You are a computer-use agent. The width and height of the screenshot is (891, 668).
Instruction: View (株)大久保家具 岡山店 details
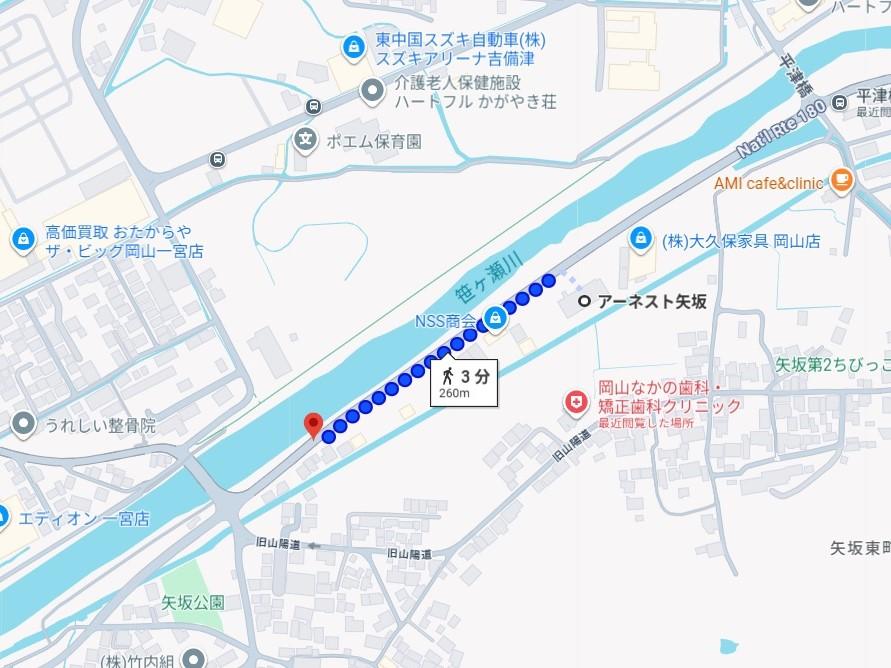point(639,238)
